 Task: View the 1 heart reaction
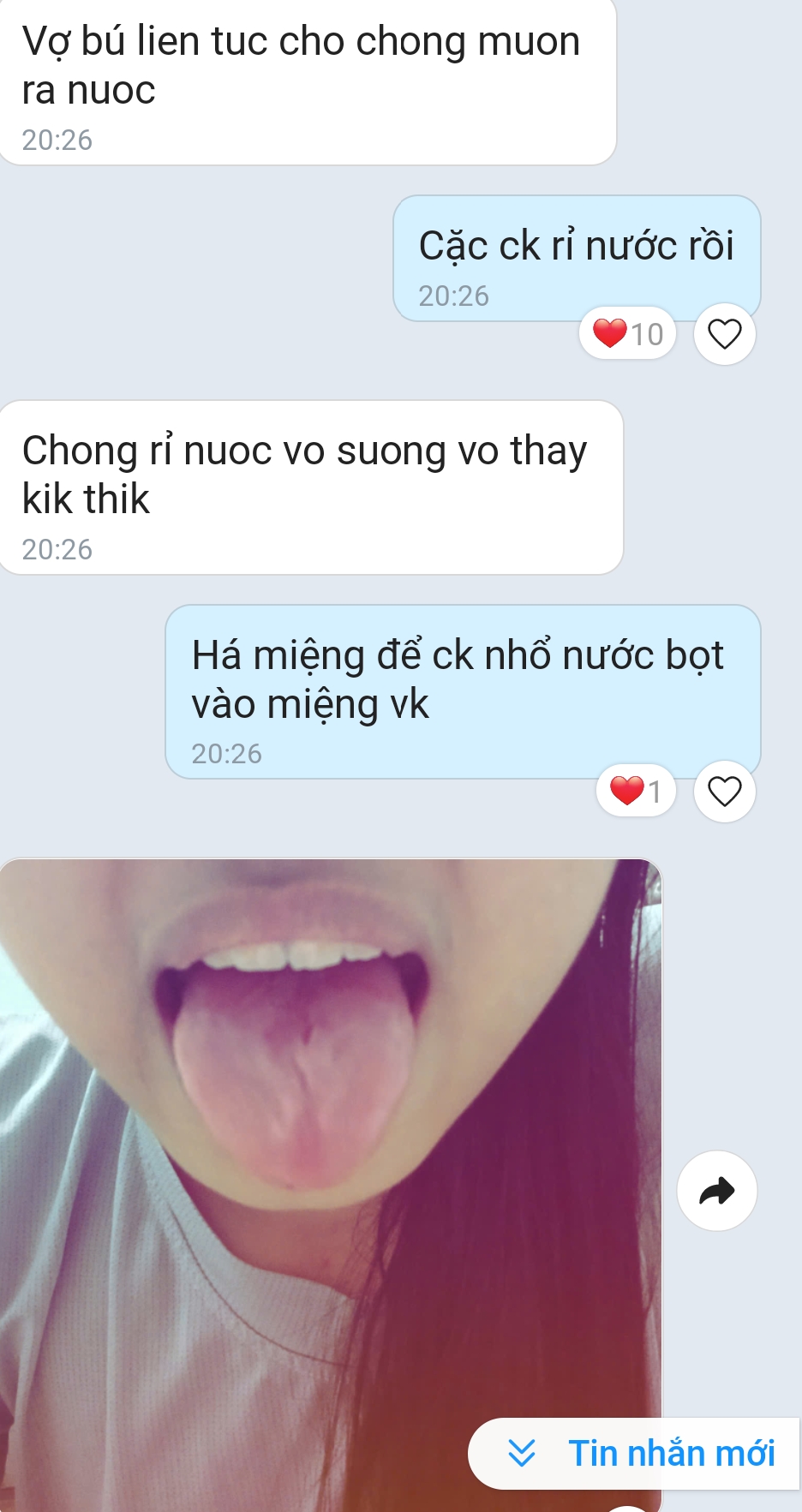click(x=636, y=791)
